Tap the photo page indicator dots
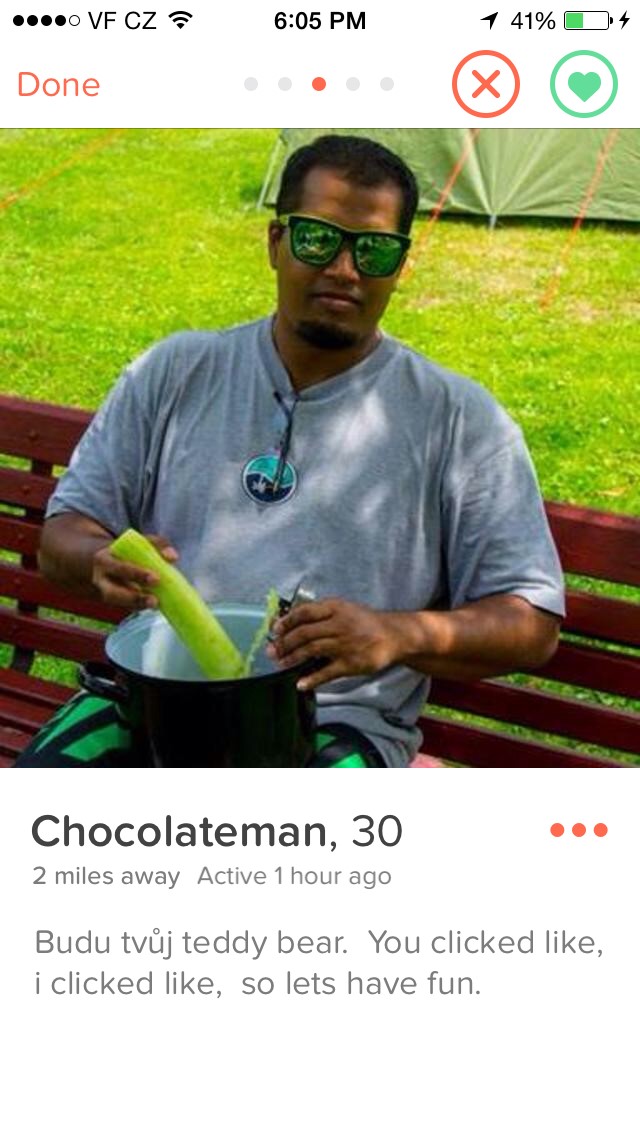The height and width of the screenshot is (1136, 640). 319,84
